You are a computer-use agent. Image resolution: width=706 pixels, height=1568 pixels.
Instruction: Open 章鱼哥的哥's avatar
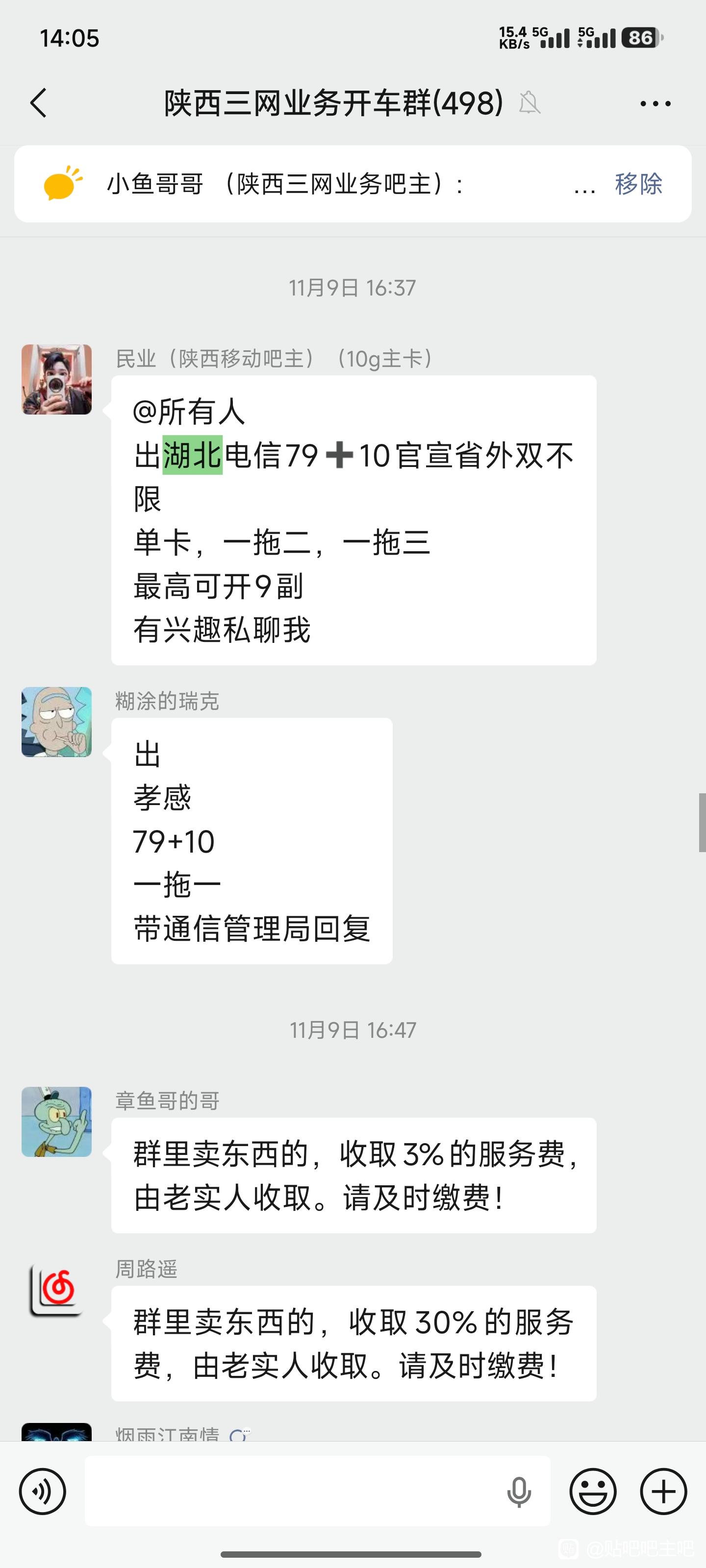pos(57,1122)
